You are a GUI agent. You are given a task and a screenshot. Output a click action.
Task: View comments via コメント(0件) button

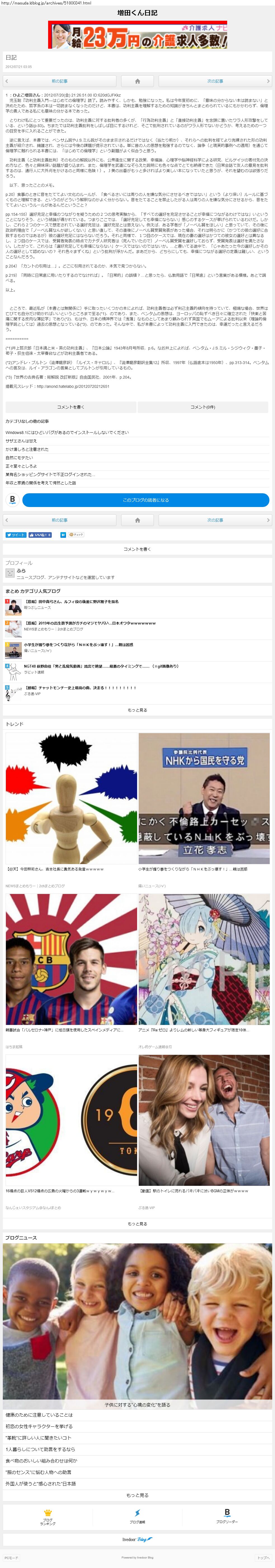[x=203, y=407]
